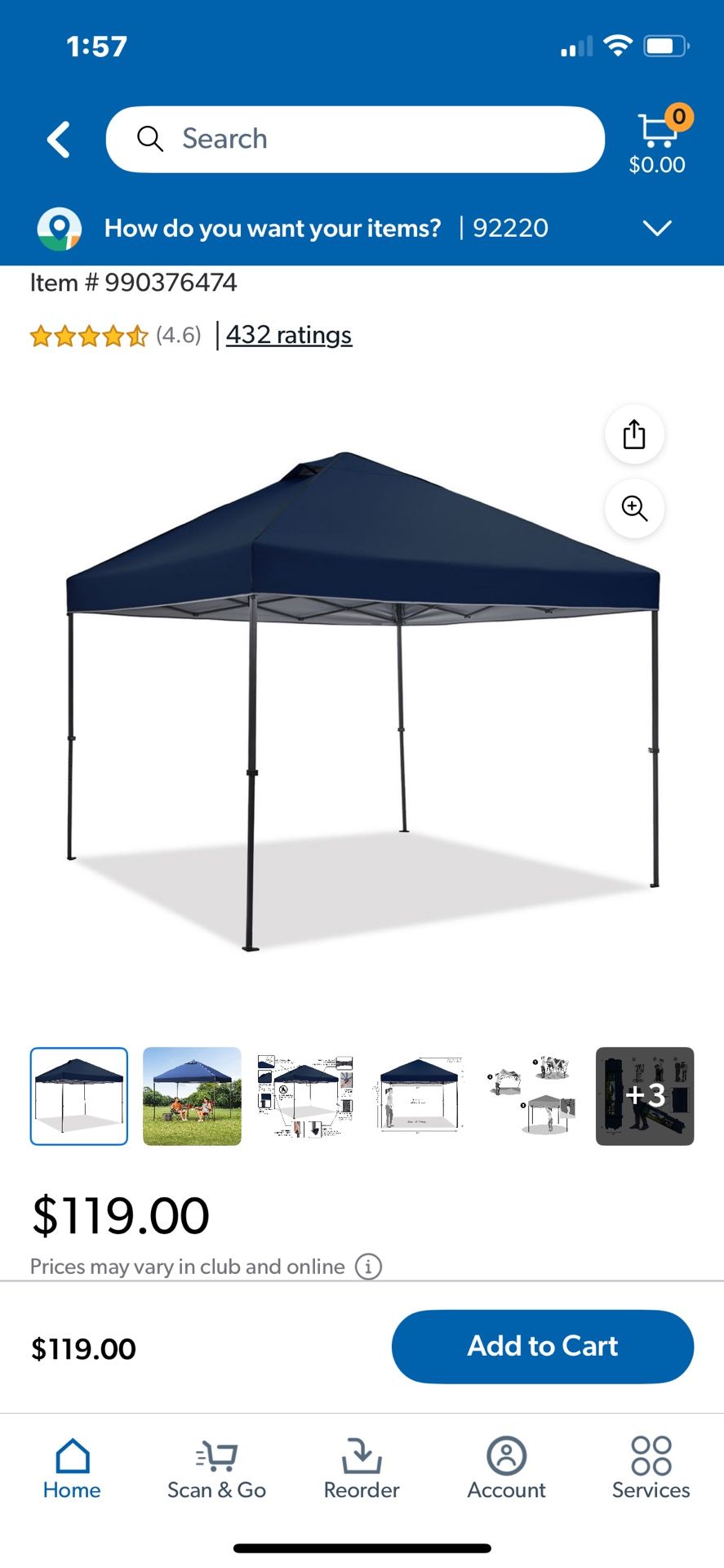Switch to the Home tab
This screenshot has width=724, height=1568.
pos(72,1468)
